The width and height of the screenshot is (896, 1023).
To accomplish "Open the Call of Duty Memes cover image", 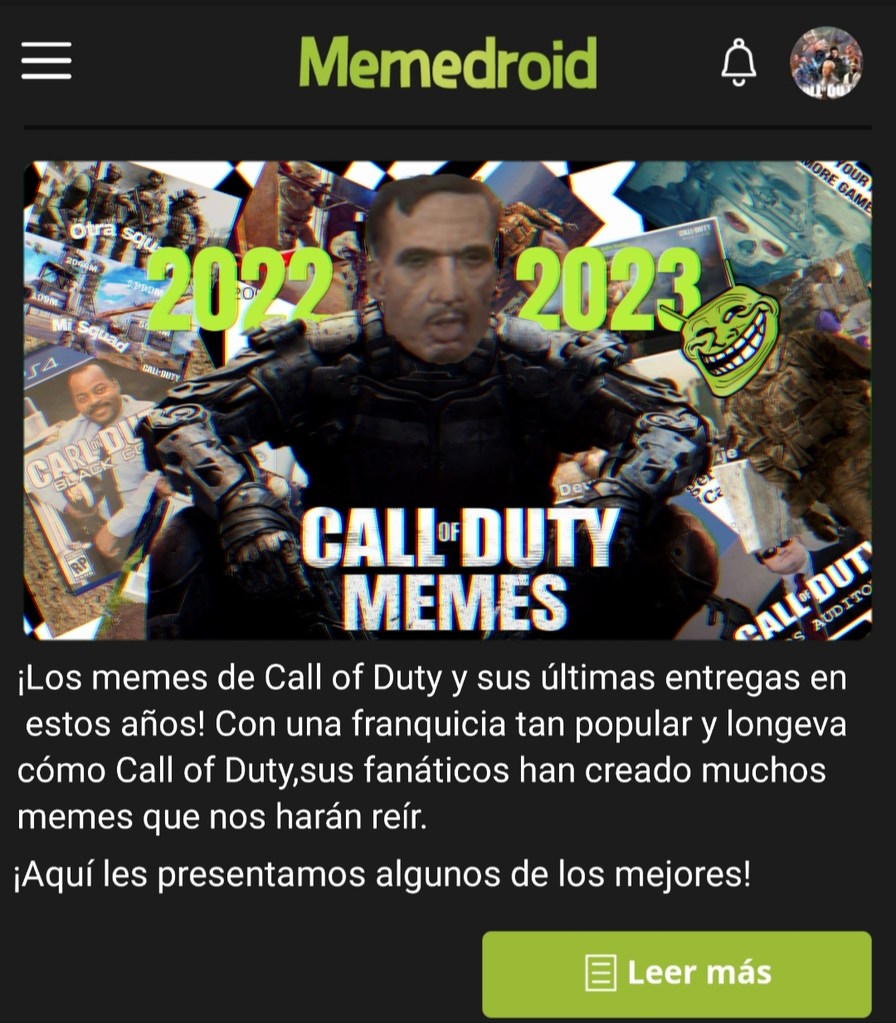I will click(x=448, y=398).
